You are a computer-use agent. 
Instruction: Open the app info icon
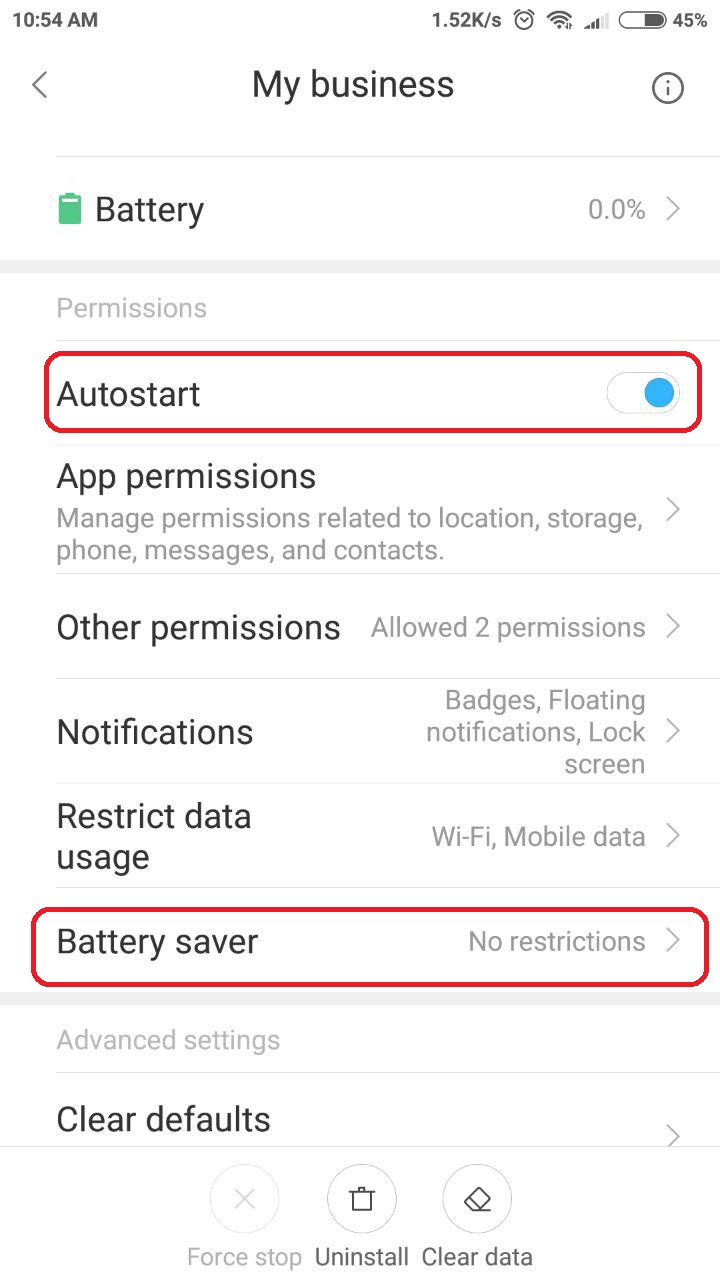click(667, 88)
